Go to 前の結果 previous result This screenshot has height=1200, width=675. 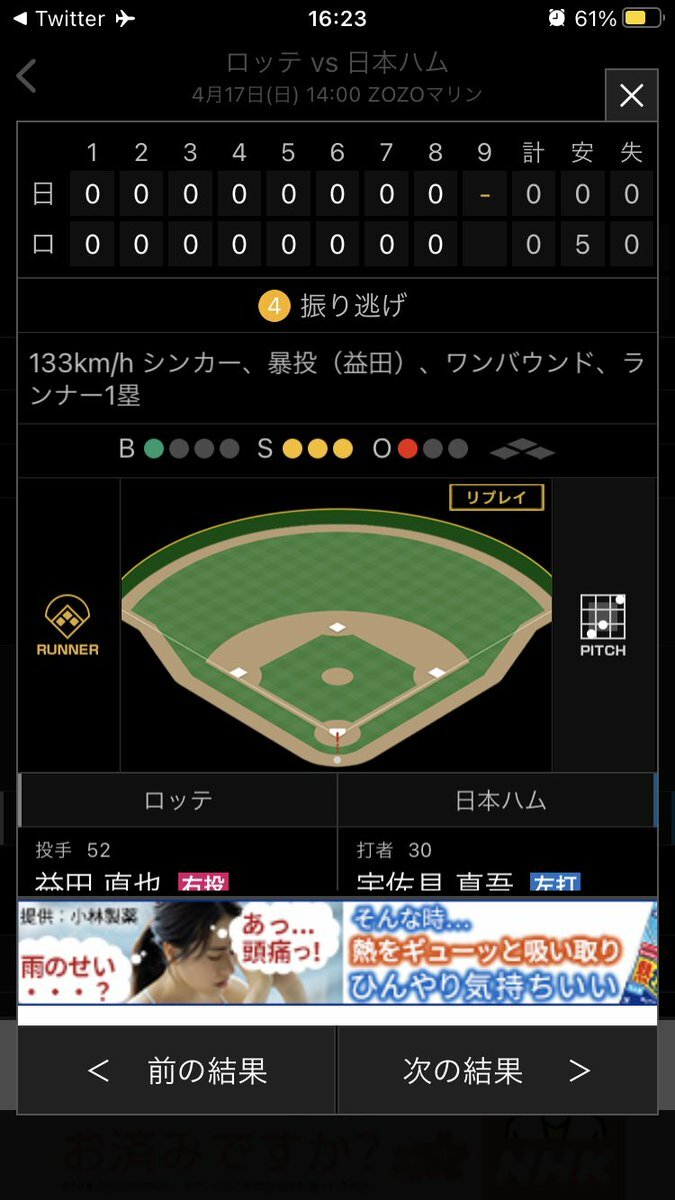pyautogui.click(x=178, y=1071)
